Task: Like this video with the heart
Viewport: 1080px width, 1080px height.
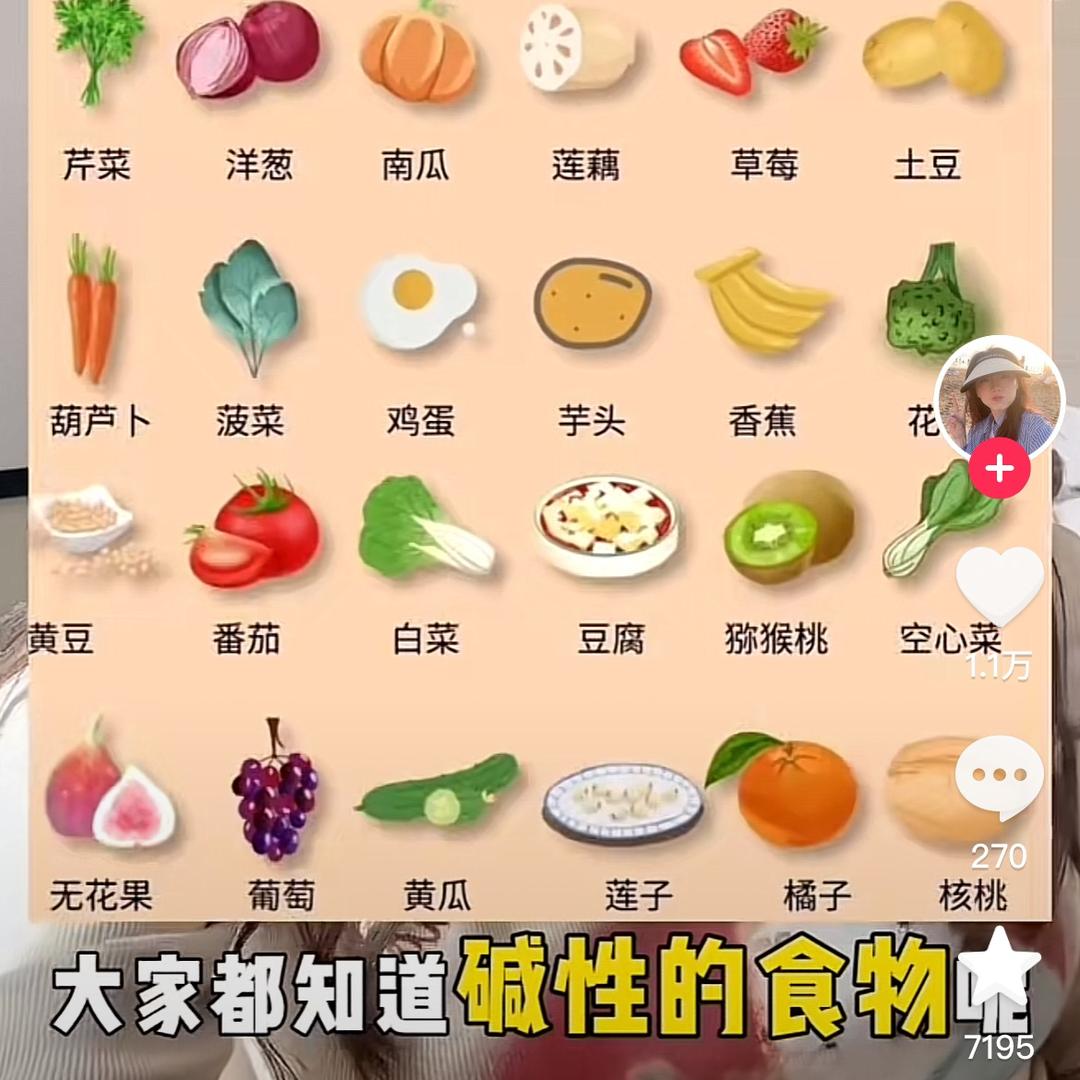Action: pos(999,586)
